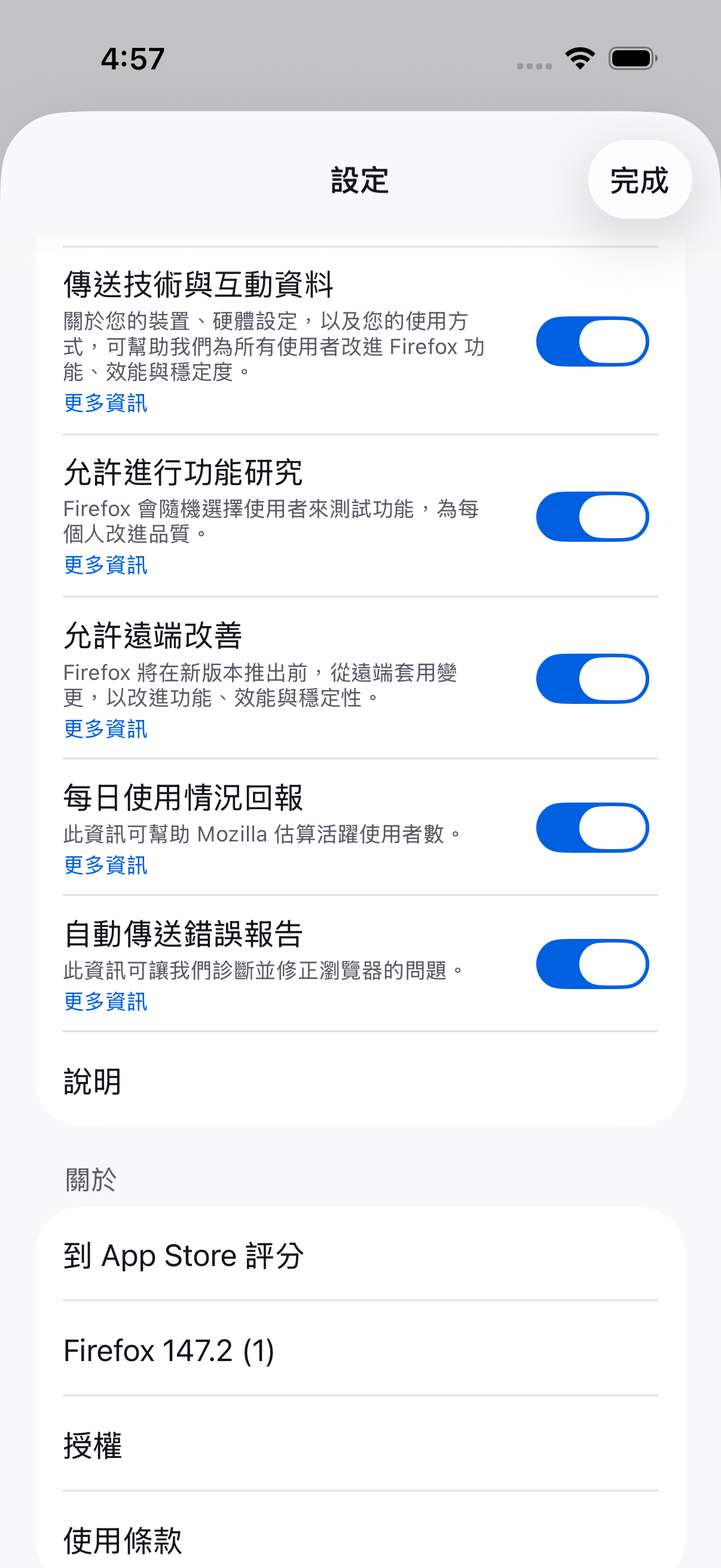Open 更多資訊 under 允許進行功能研究

[106, 565]
